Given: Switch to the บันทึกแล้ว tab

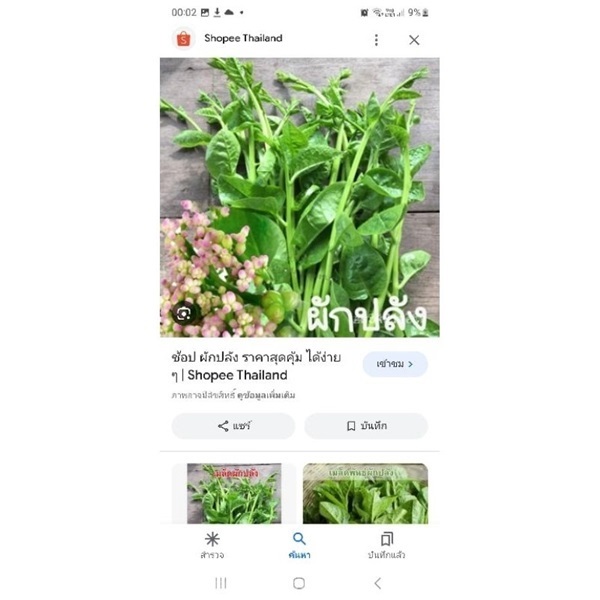Looking at the screenshot, I should (386, 545).
